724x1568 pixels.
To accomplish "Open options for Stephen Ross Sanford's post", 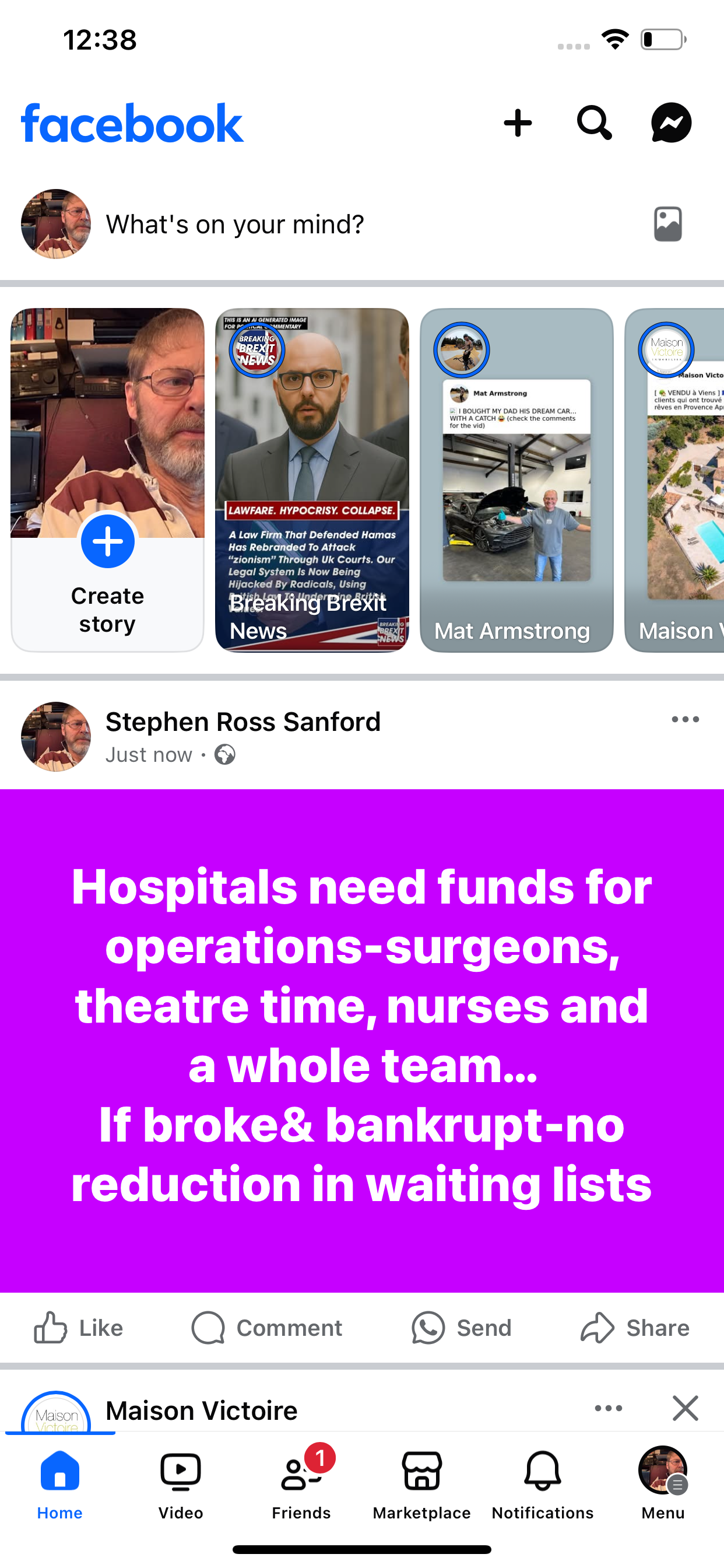I will (x=685, y=719).
